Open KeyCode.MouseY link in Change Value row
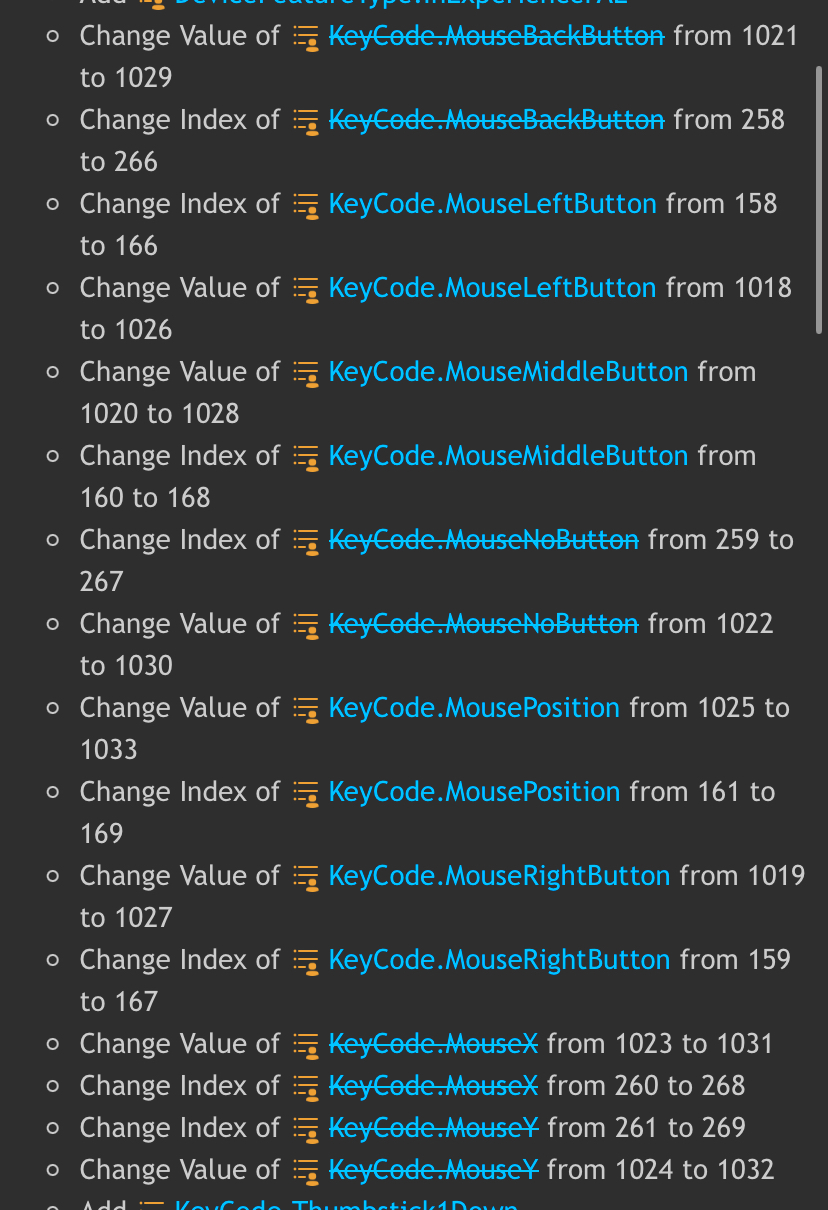 [x=433, y=1171]
